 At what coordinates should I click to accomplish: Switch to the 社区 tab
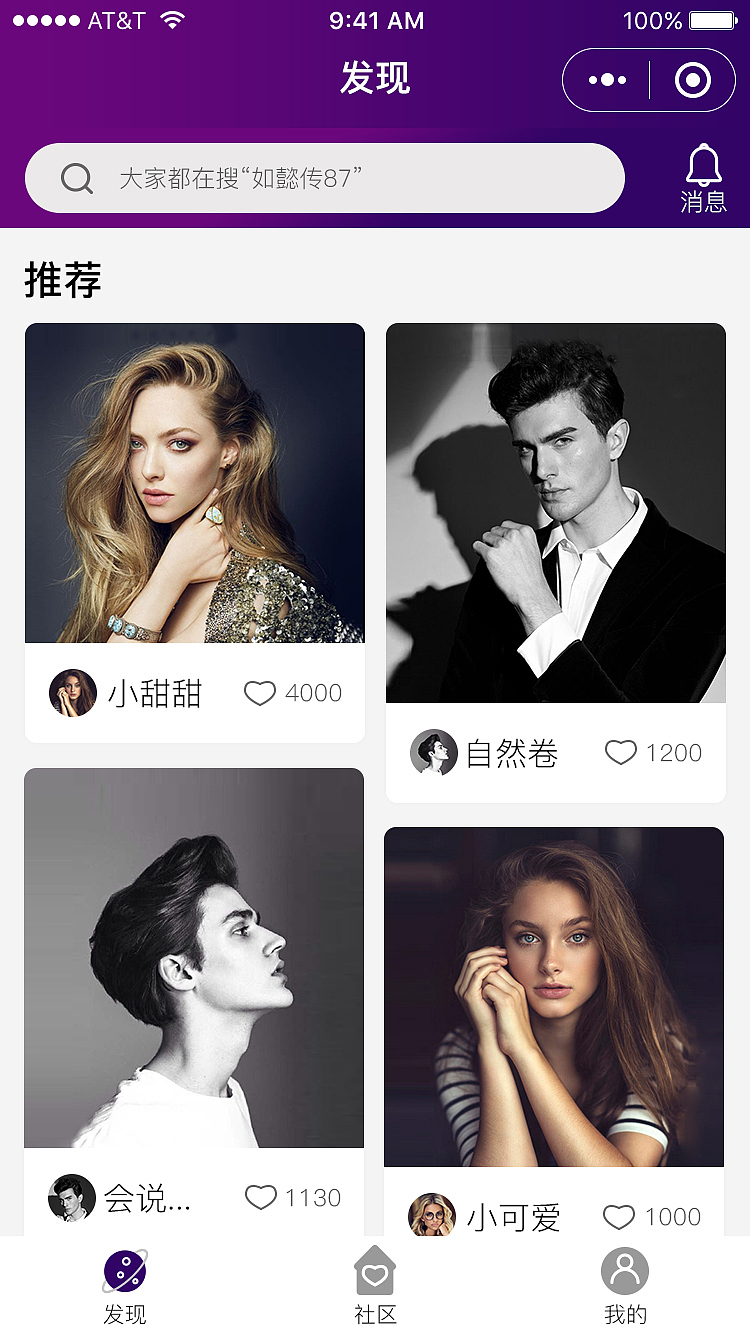(375, 1286)
